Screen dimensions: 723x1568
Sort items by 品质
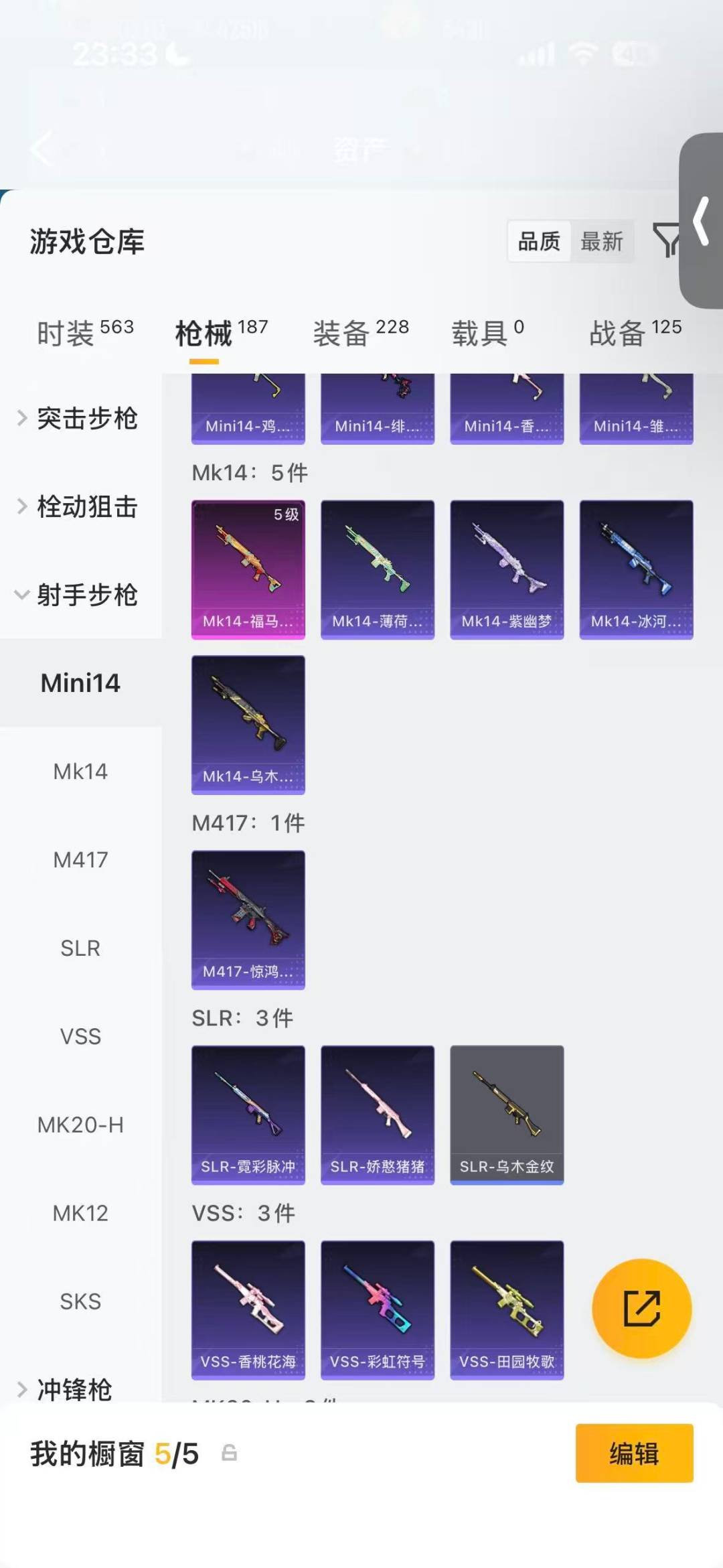tap(540, 242)
